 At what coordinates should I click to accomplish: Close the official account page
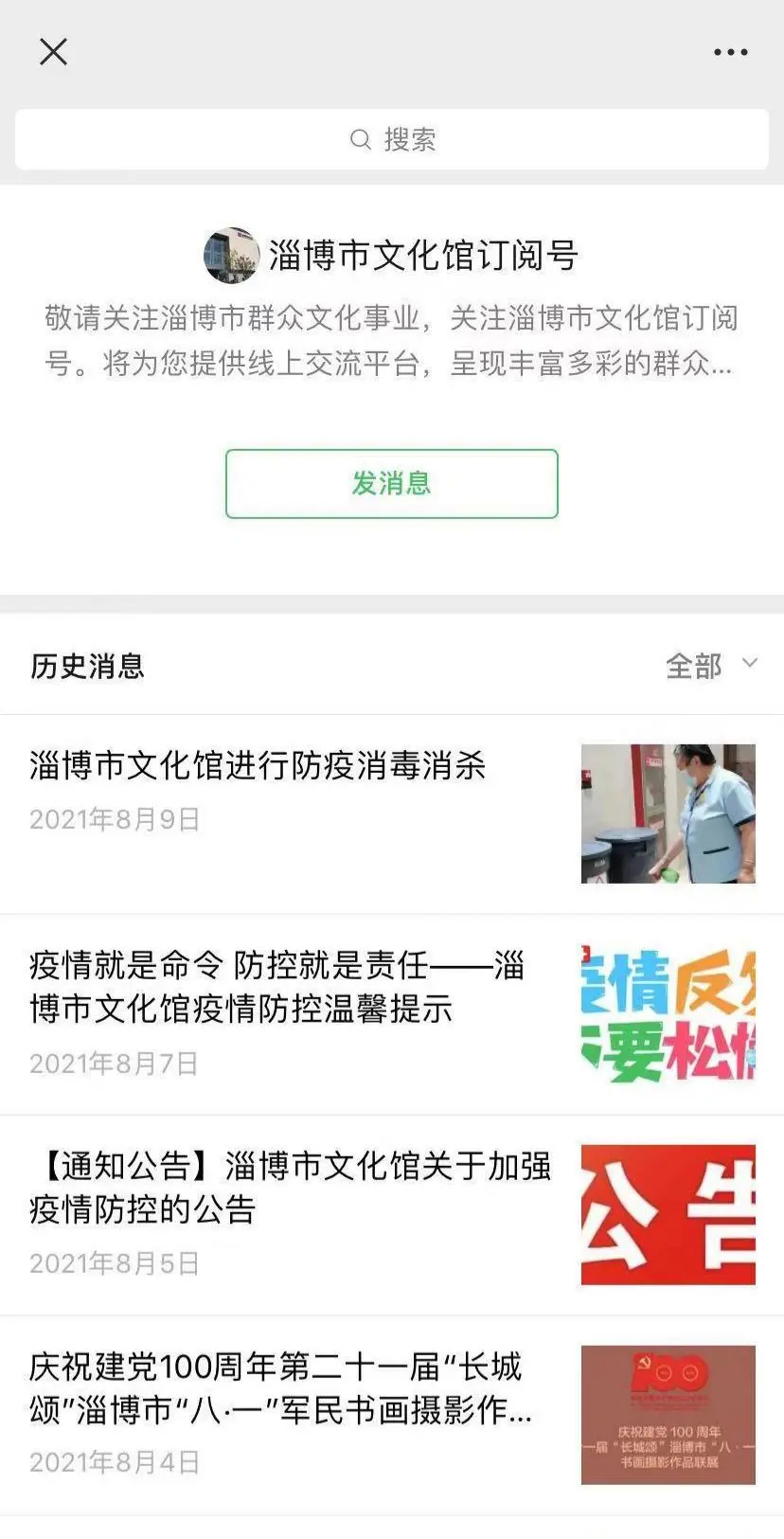click(52, 52)
